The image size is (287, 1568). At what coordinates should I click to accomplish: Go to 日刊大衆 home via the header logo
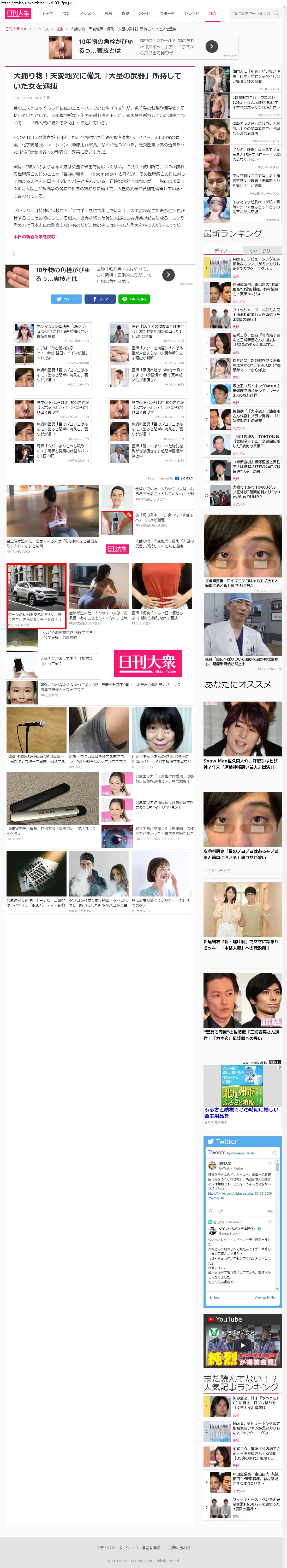coord(18,13)
